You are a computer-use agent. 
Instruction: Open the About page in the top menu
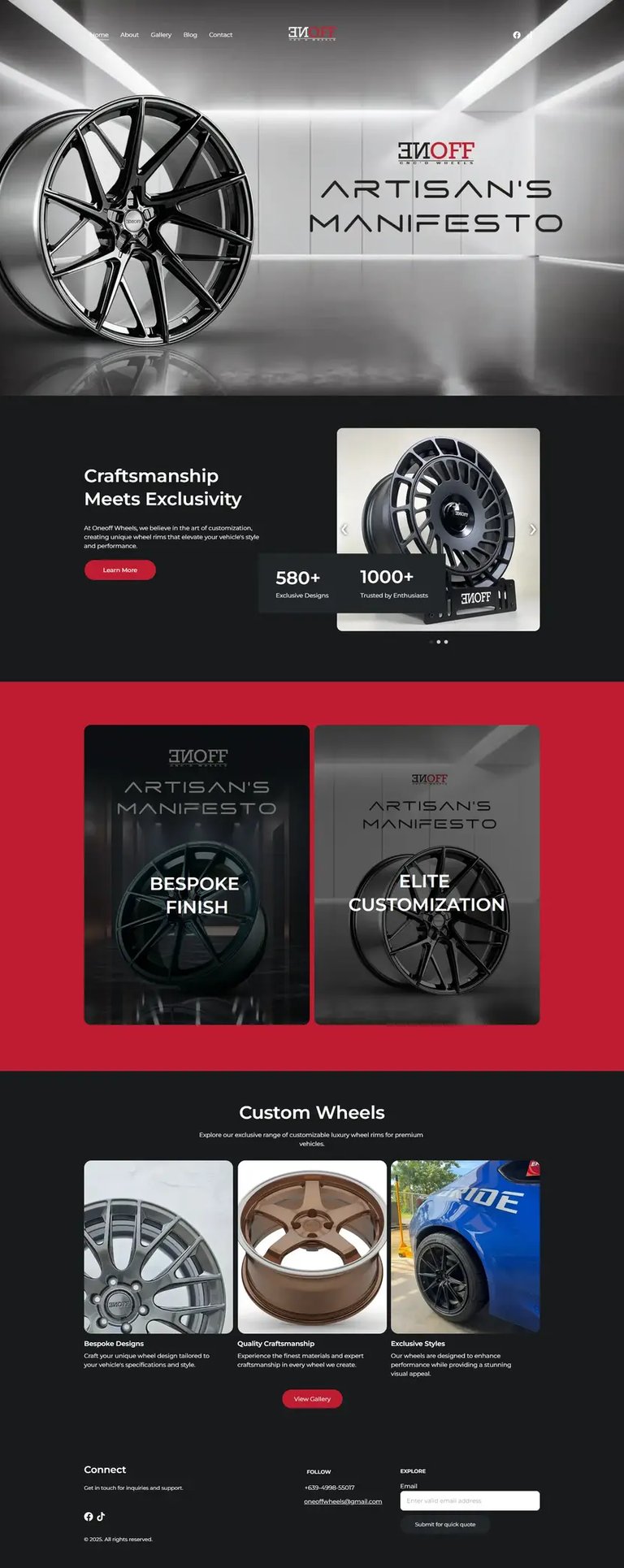(x=129, y=35)
